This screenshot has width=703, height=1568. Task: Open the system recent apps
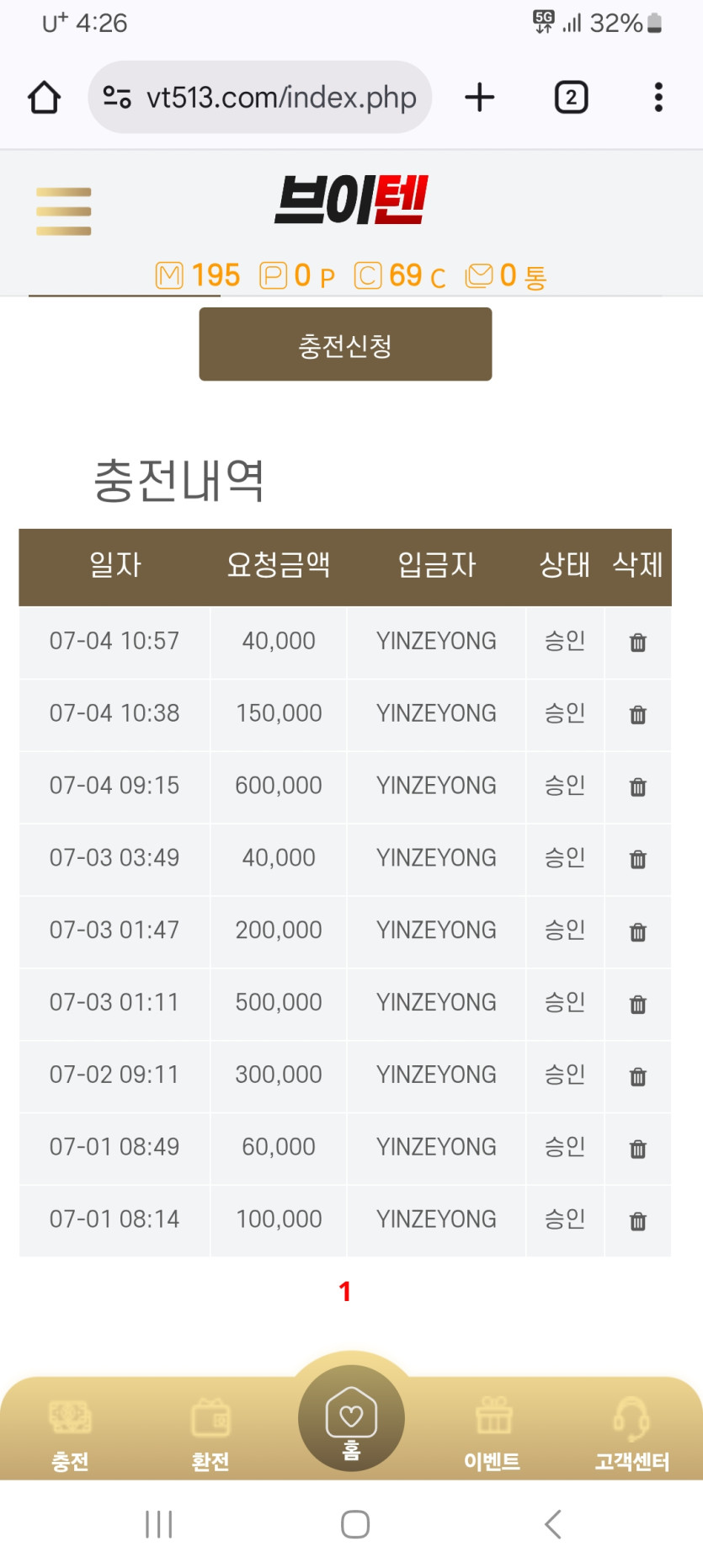click(158, 1524)
